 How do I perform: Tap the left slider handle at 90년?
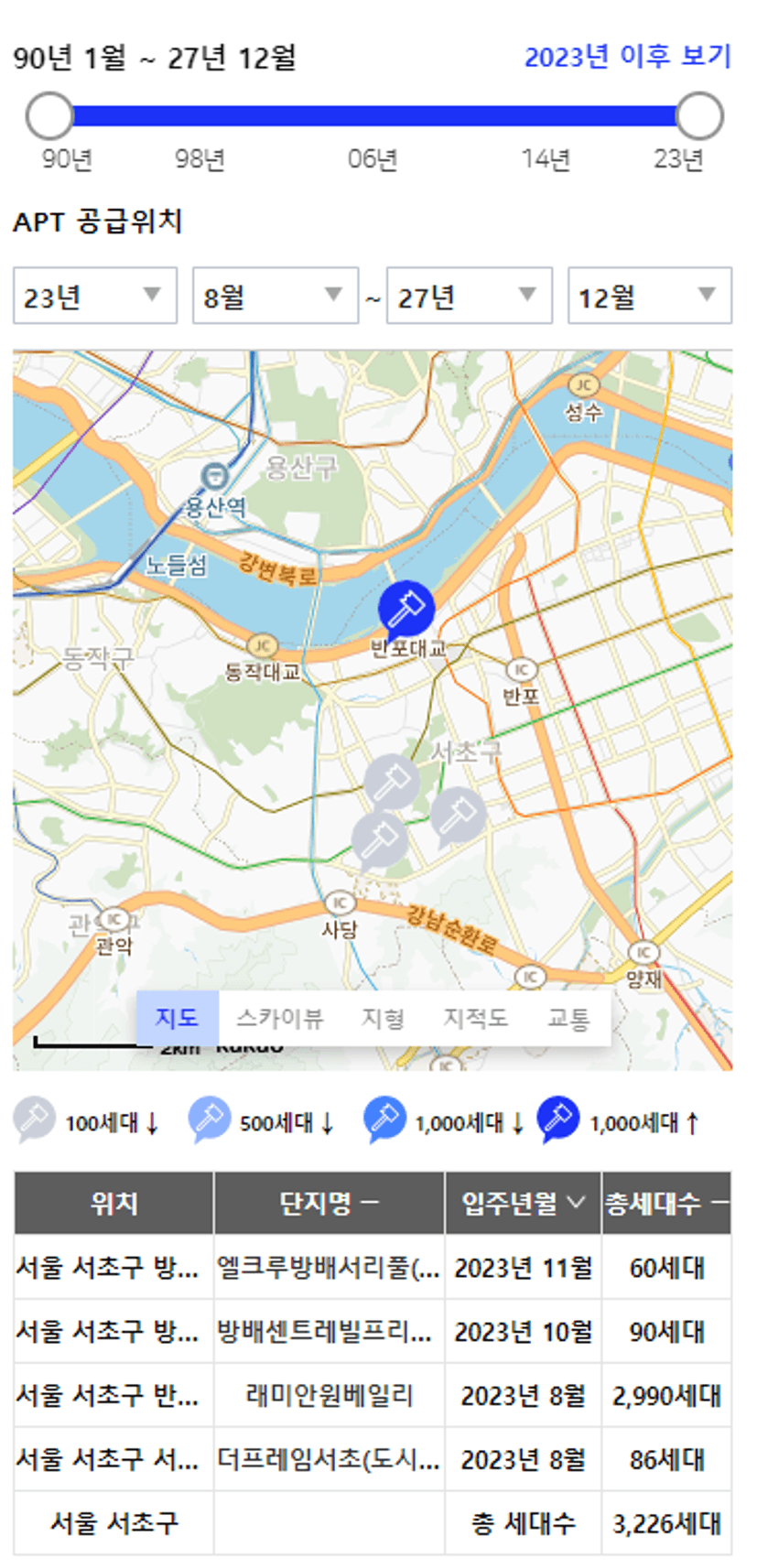[49, 115]
